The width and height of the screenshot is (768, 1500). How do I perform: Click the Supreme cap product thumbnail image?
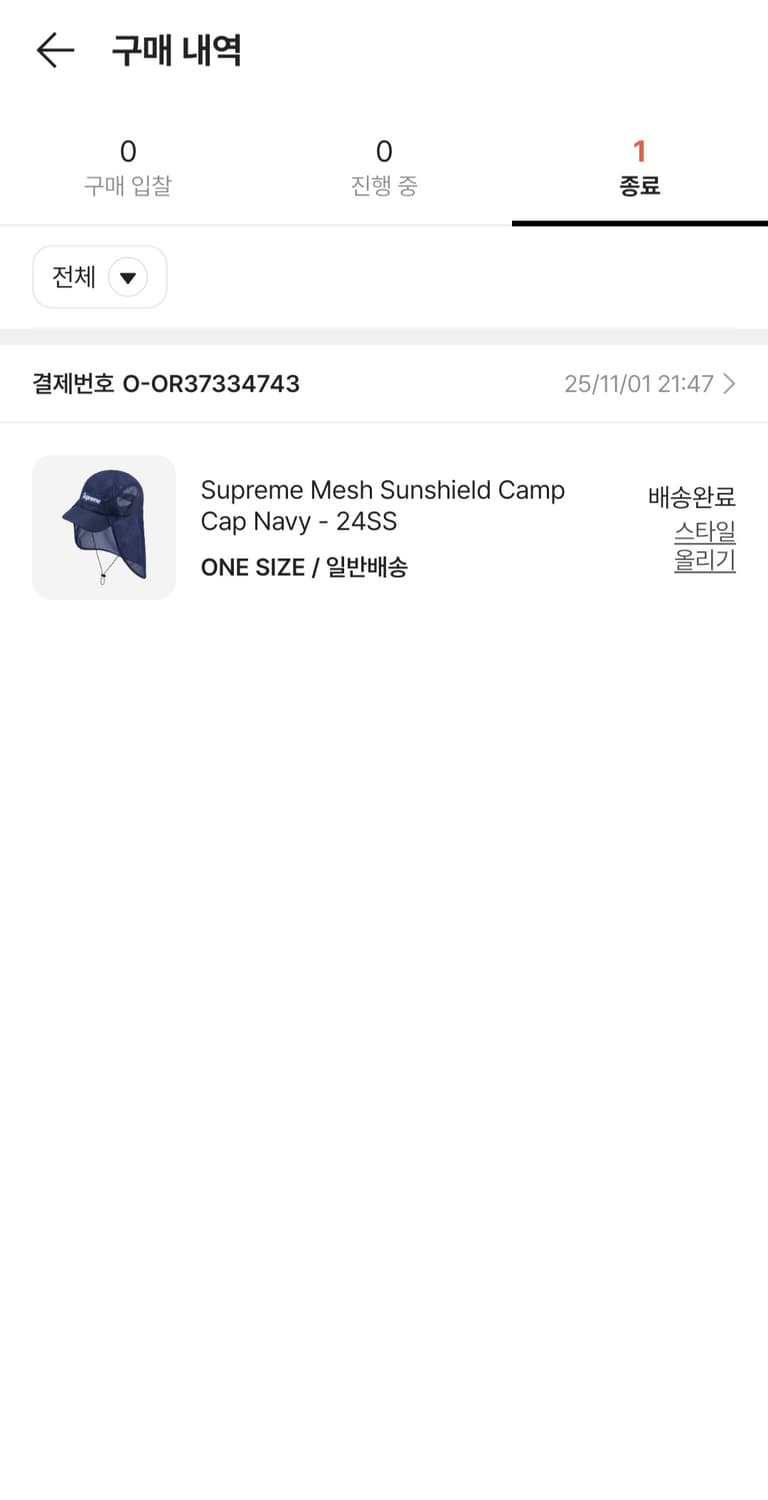(x=104, y=528)
